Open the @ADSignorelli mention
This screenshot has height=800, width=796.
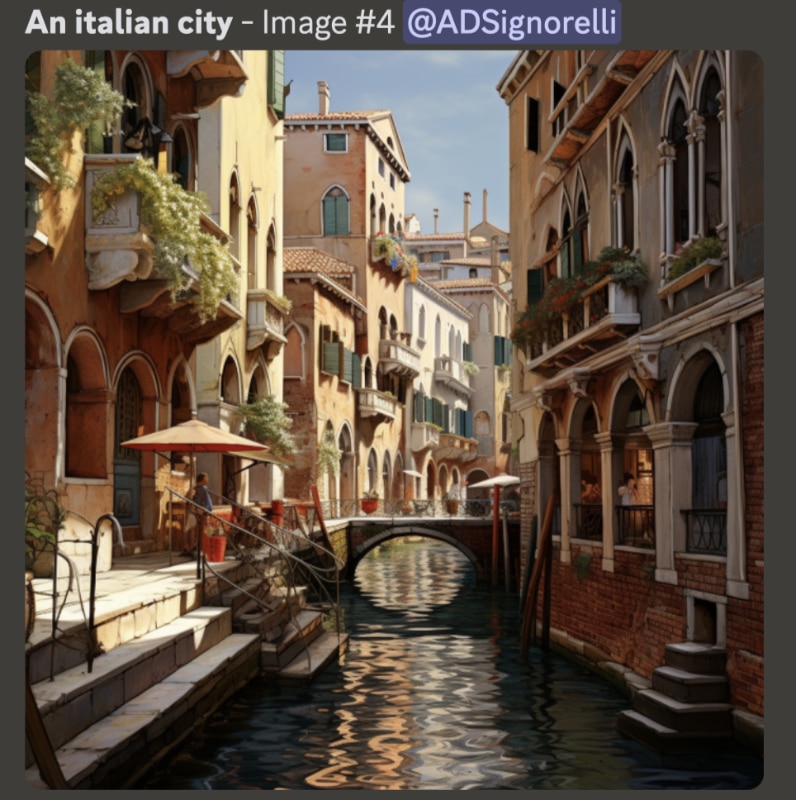coord(511,22)
